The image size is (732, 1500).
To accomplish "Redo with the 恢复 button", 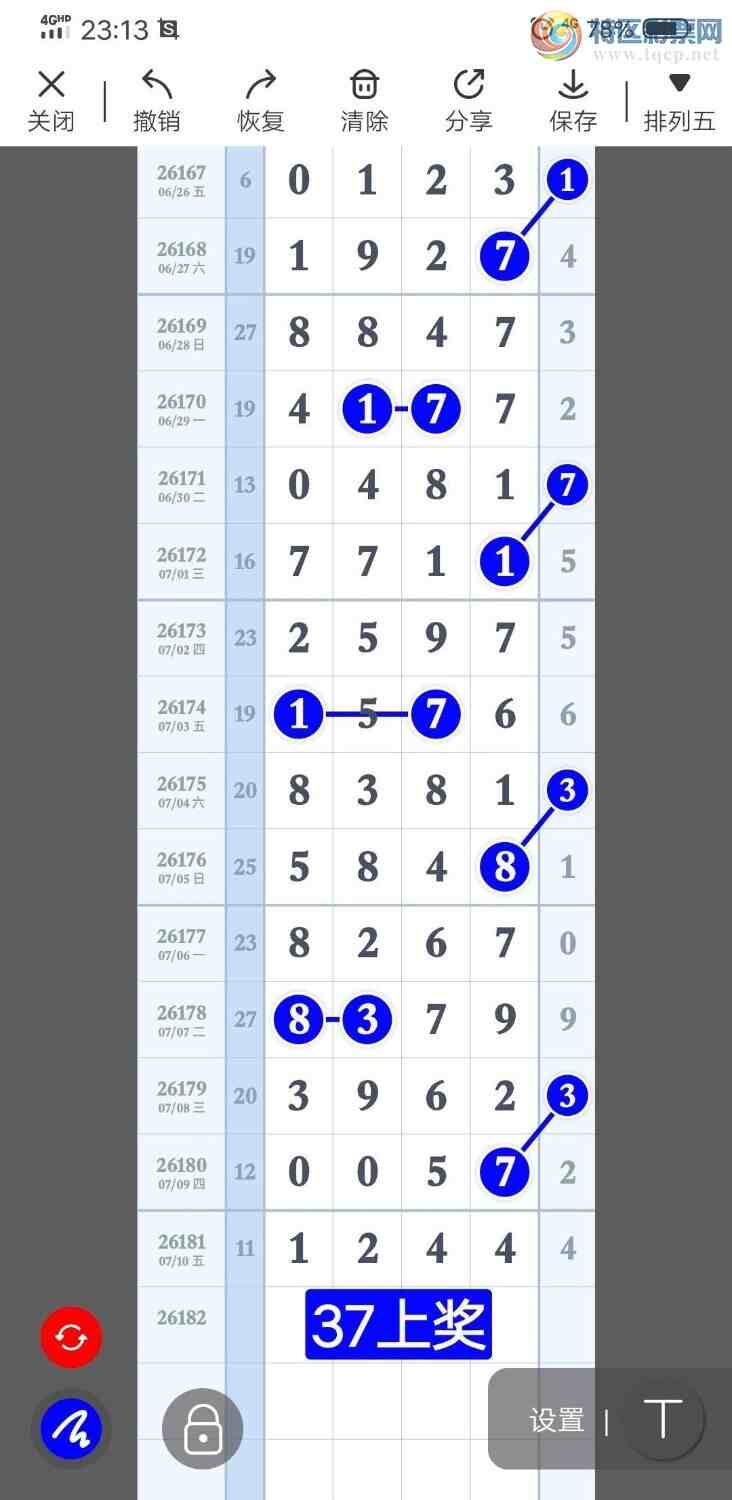I will [x=261, y=101].
